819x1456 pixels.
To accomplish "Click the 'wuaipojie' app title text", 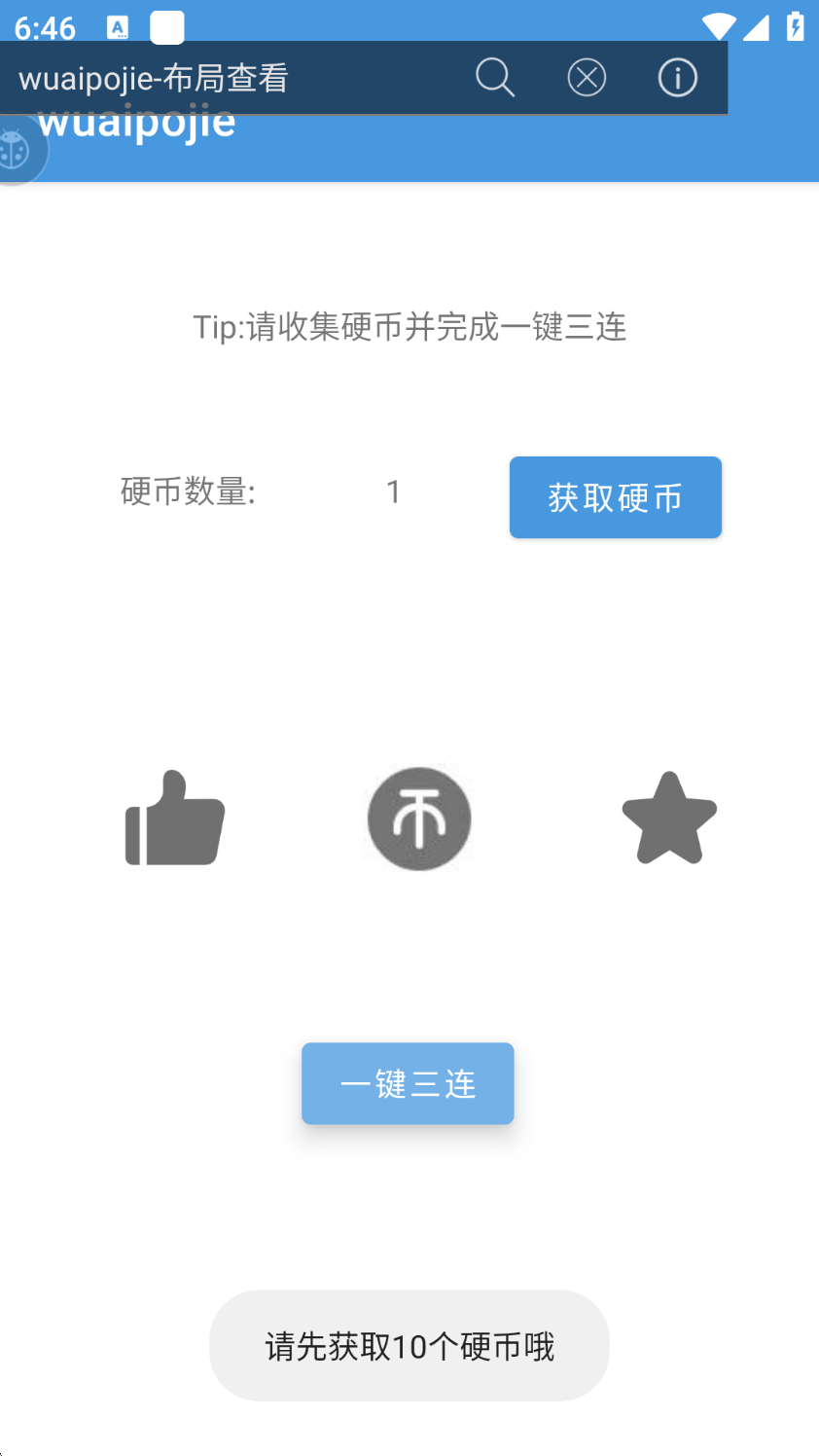I will coord(136,120).
